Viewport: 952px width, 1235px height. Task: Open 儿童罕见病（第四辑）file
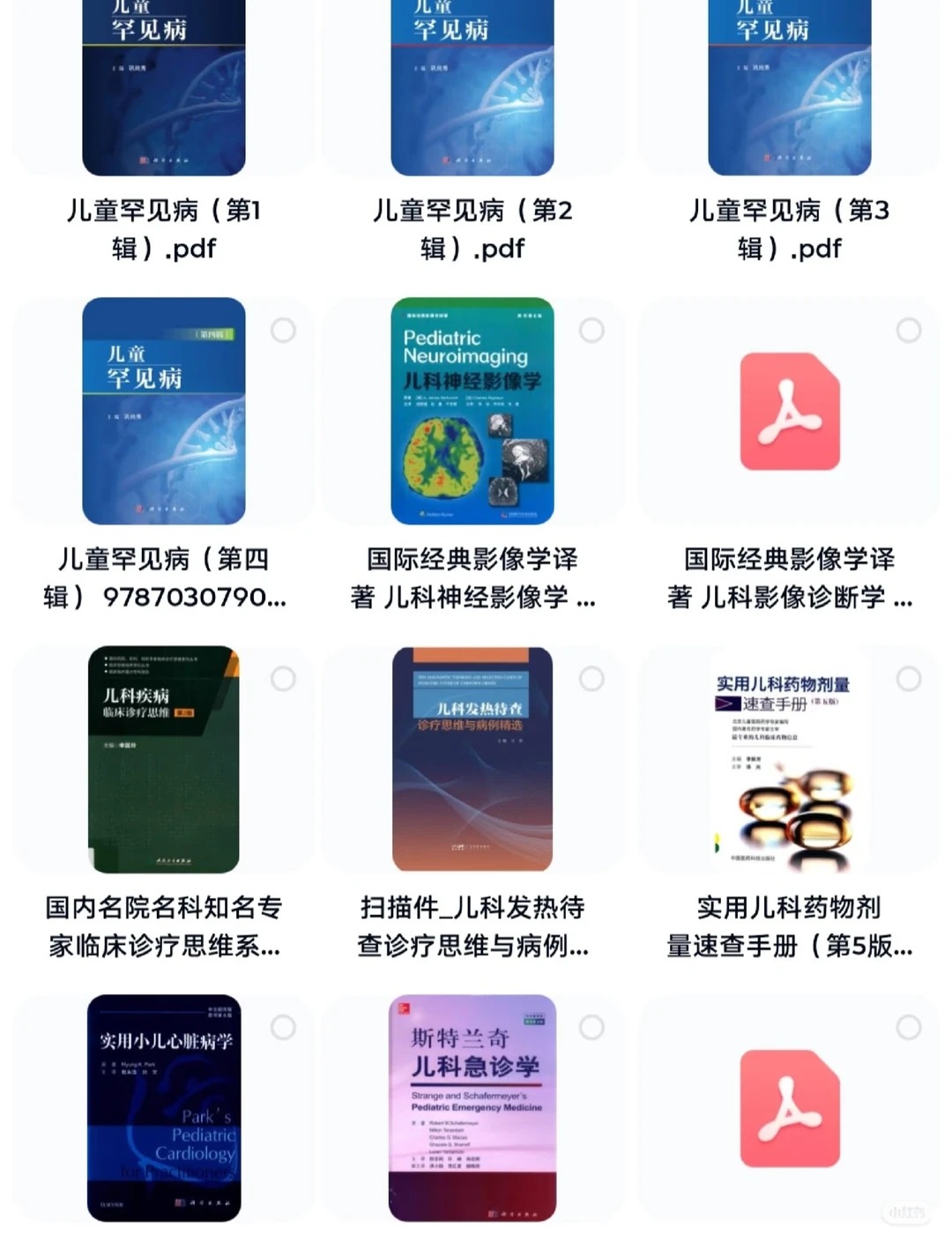point(164,412)
